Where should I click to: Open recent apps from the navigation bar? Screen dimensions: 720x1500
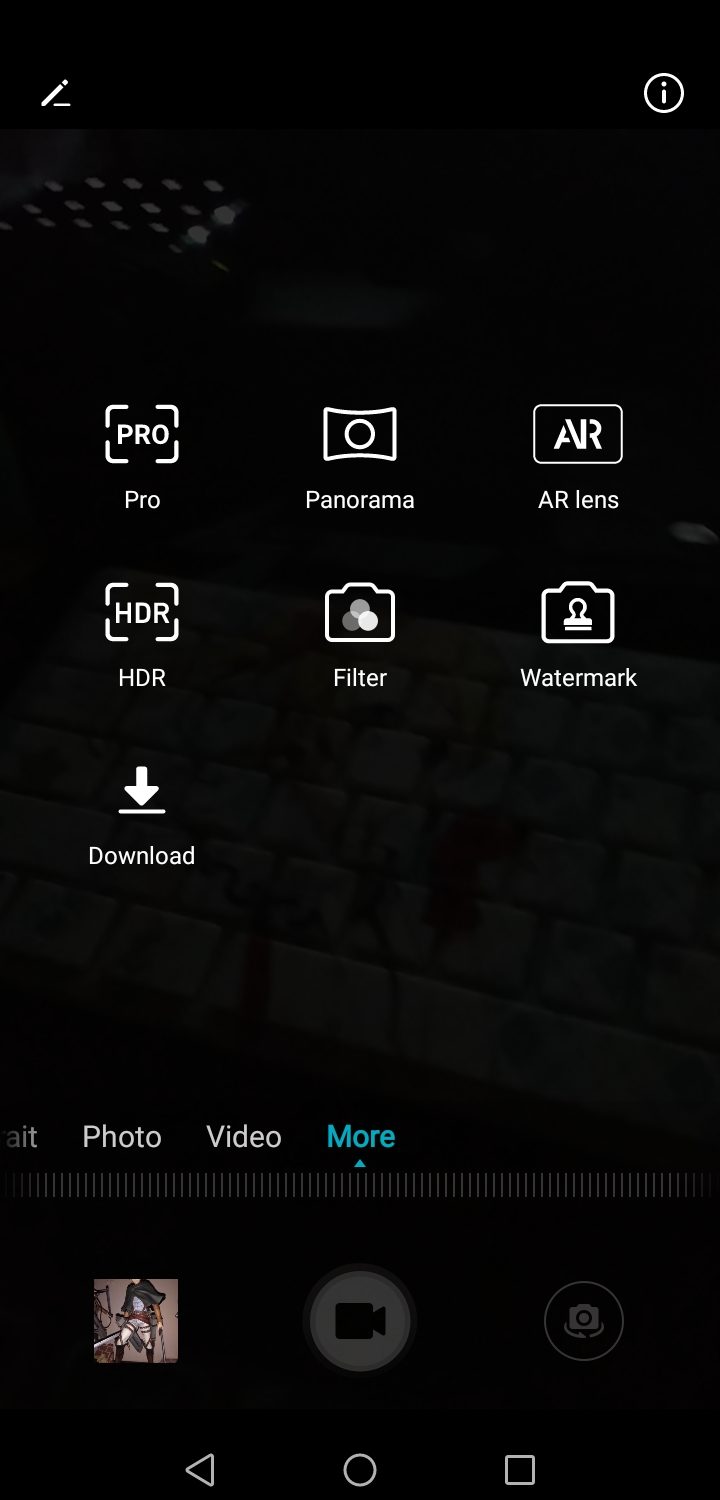520,1470
